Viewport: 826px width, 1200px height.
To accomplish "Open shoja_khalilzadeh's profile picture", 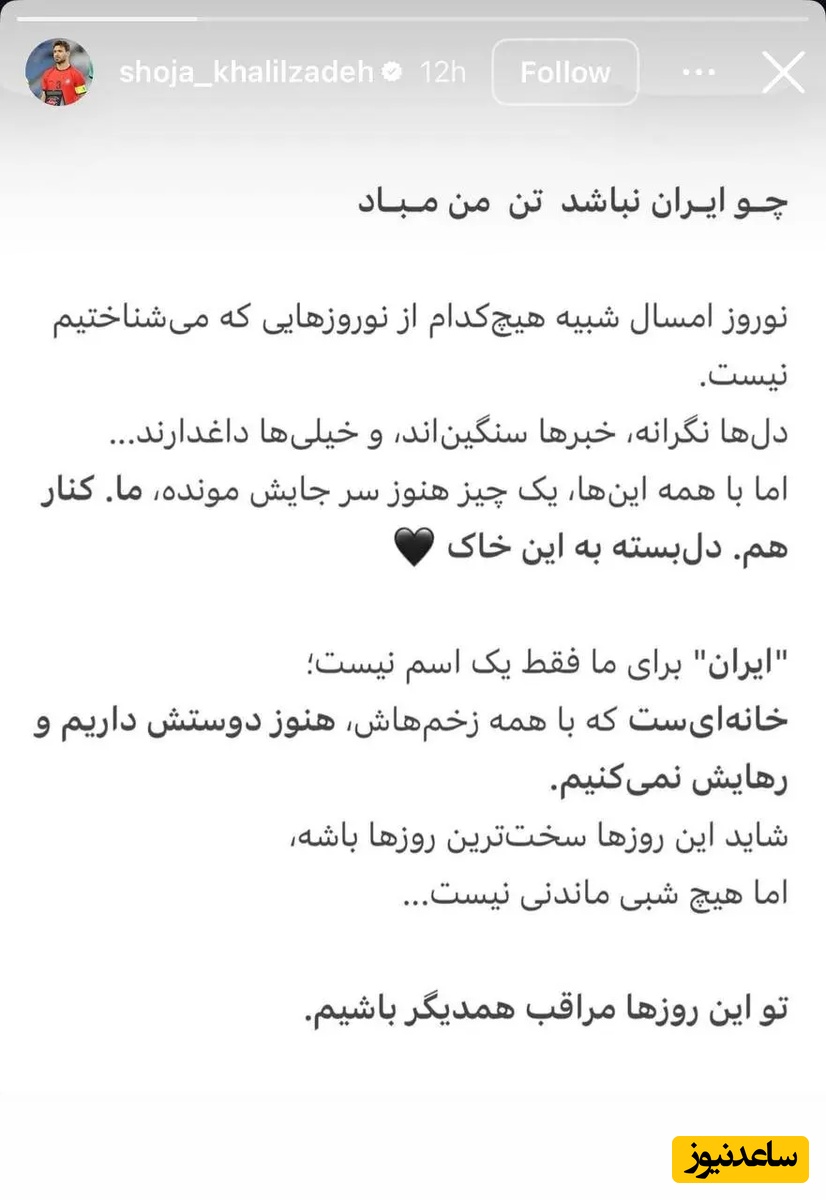I will (59, 73).
